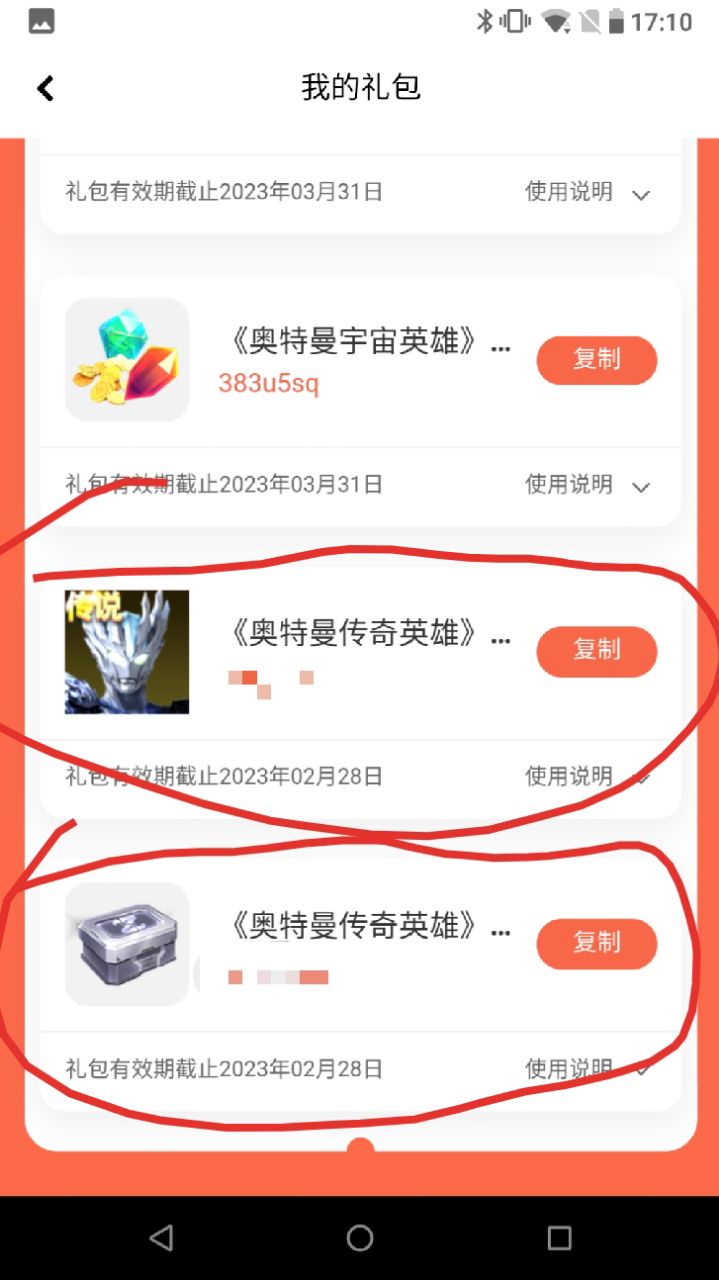
Task: Tap 复制 beside the Ultraman portrait pack
Action: 596,651
